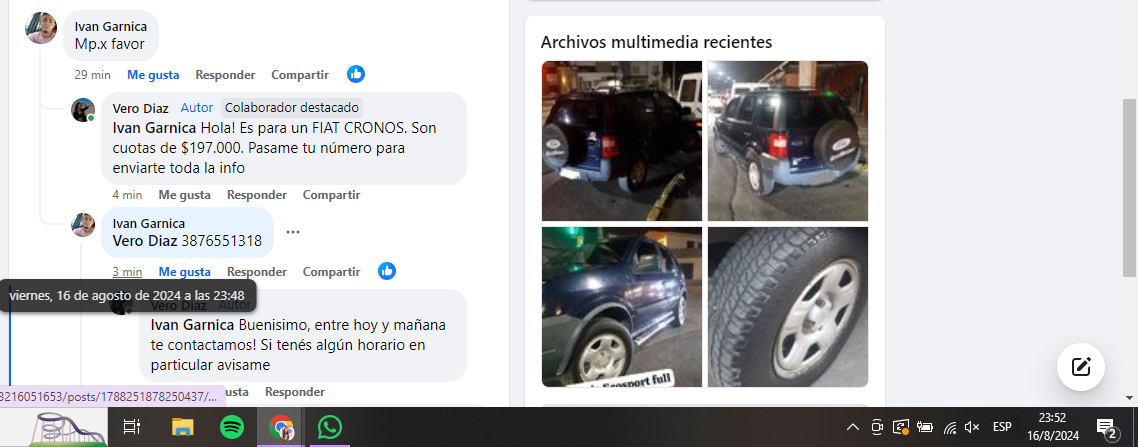1138x447 pixels.
Task: Open Spotify from the taskbar
Action: click(x=232, y=428)
